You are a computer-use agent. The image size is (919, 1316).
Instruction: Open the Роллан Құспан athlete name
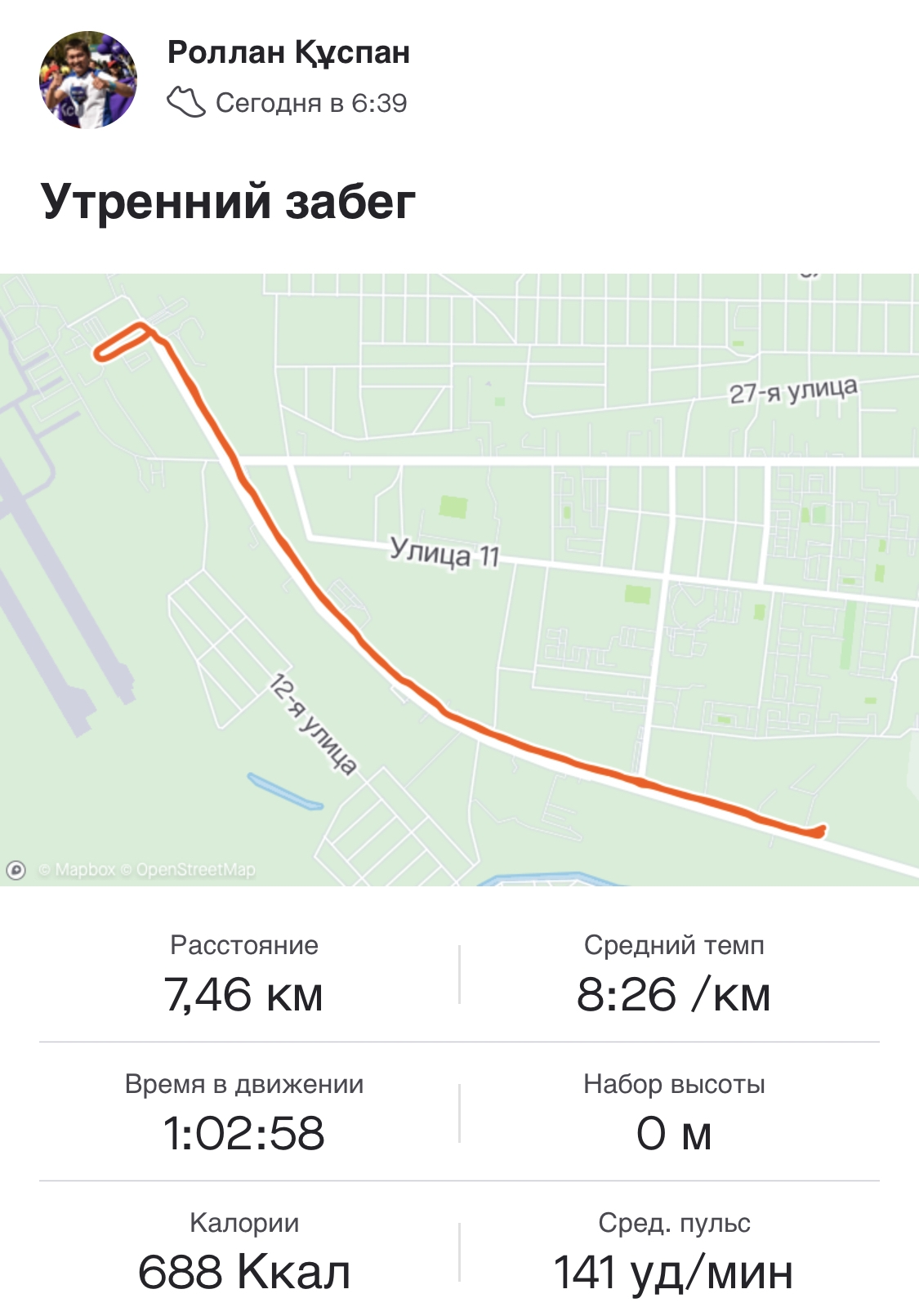click(288, 52)
